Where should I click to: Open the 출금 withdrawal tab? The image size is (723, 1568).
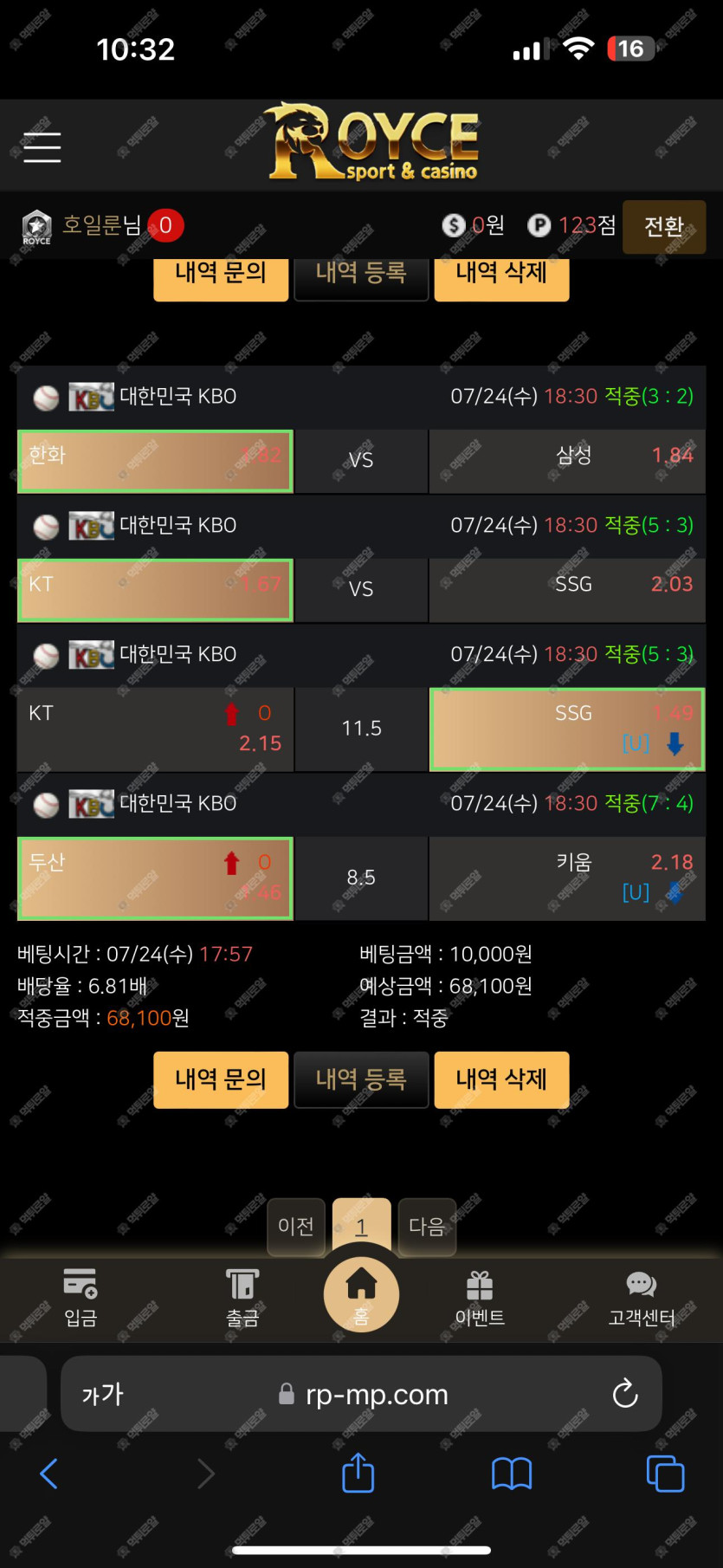[x=242, y=1297]
